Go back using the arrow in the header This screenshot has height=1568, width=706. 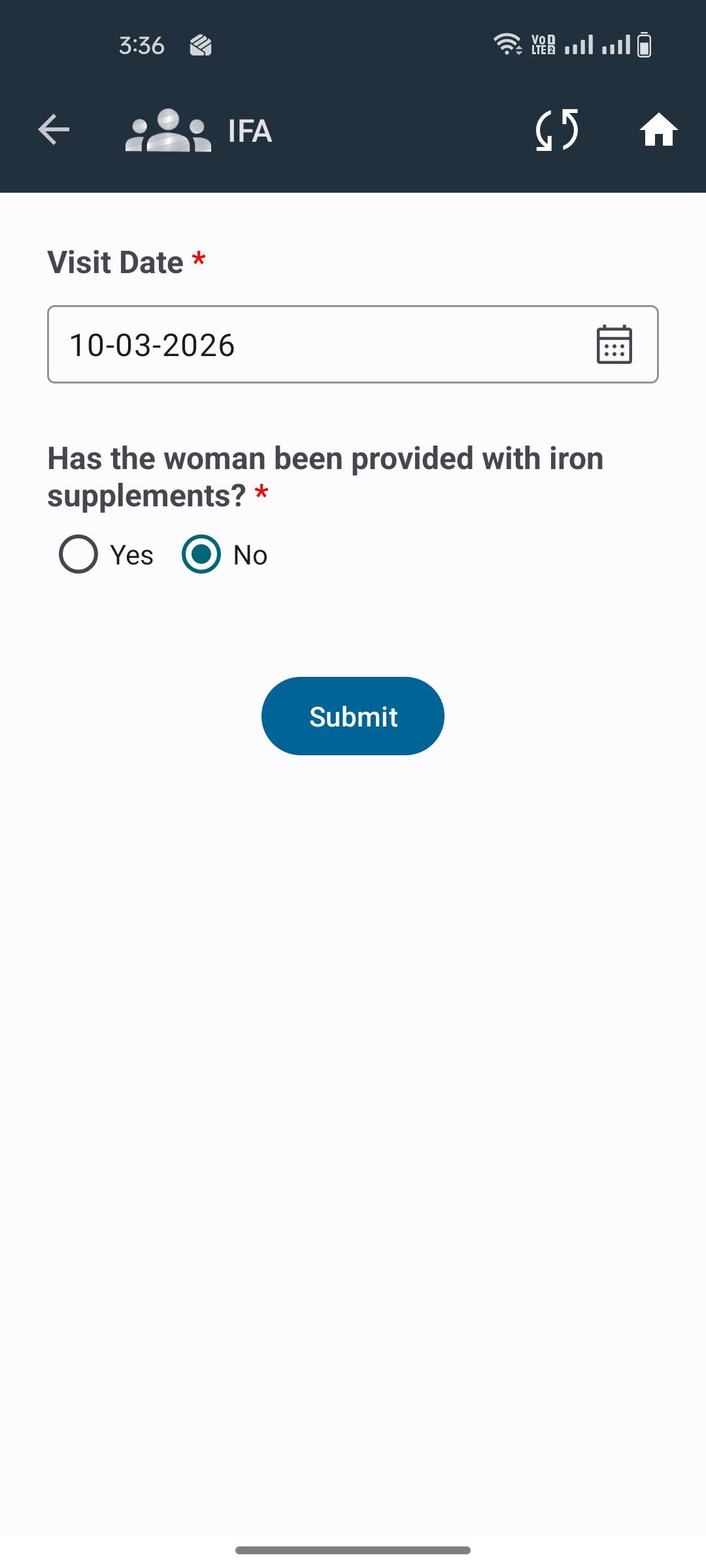54,129
